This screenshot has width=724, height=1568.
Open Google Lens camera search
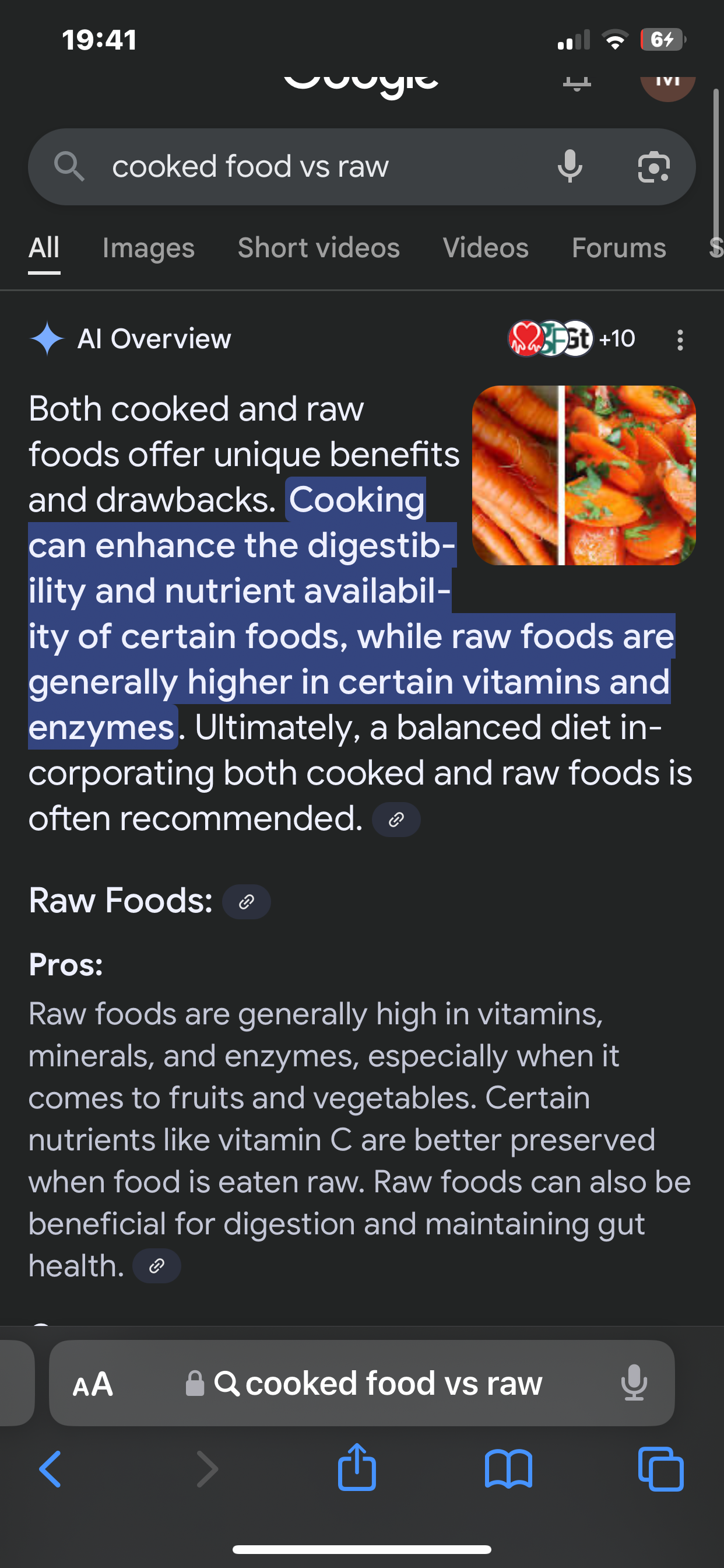tap(653, 166)
